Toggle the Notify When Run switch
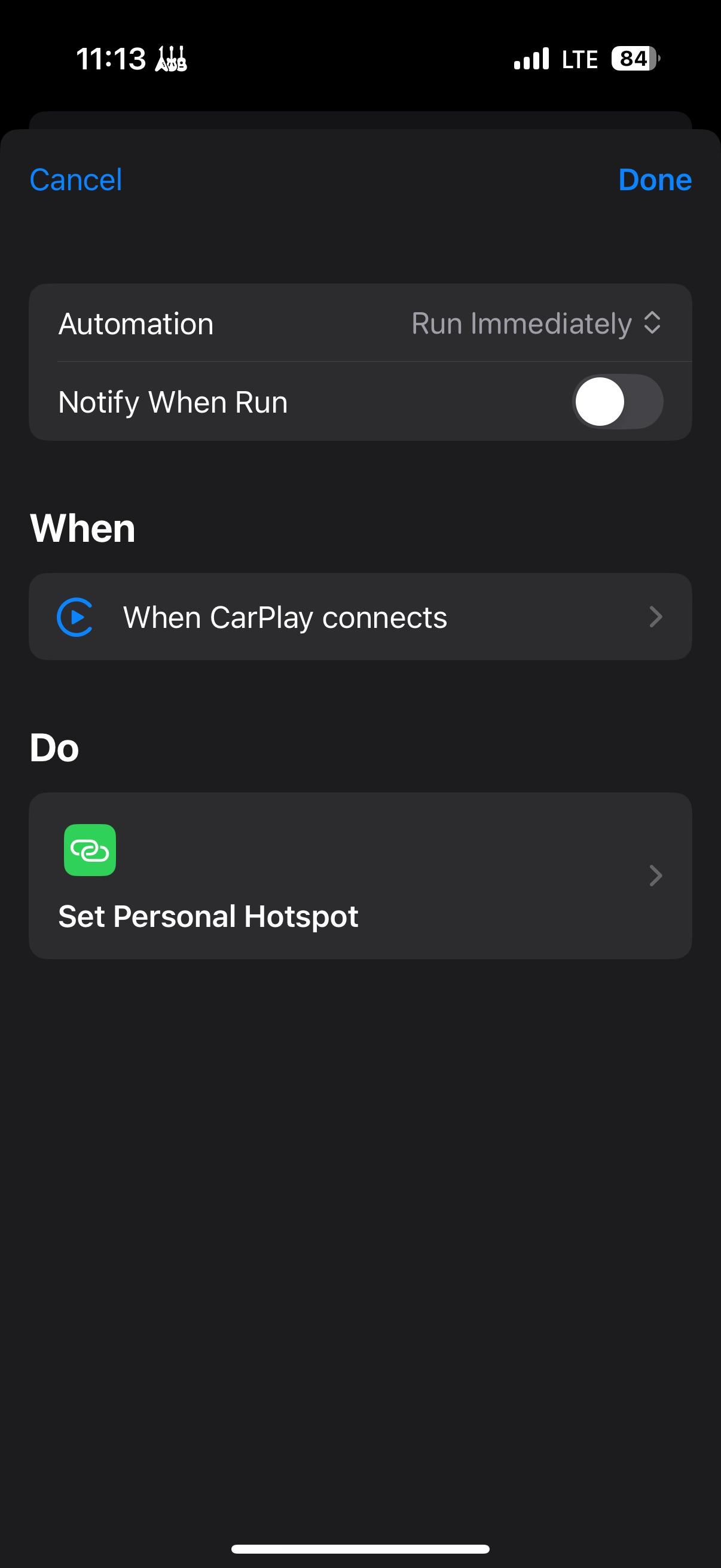 (x=617, y=402)
